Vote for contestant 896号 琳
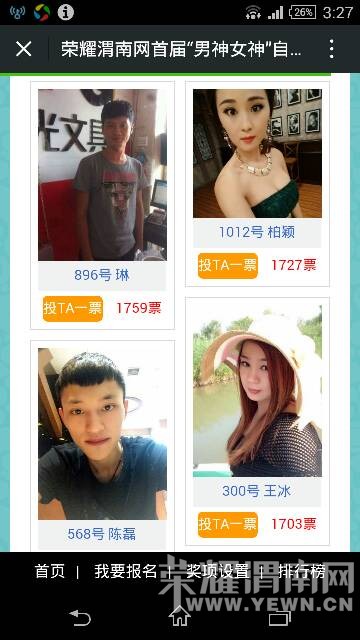 click(73, 309)
